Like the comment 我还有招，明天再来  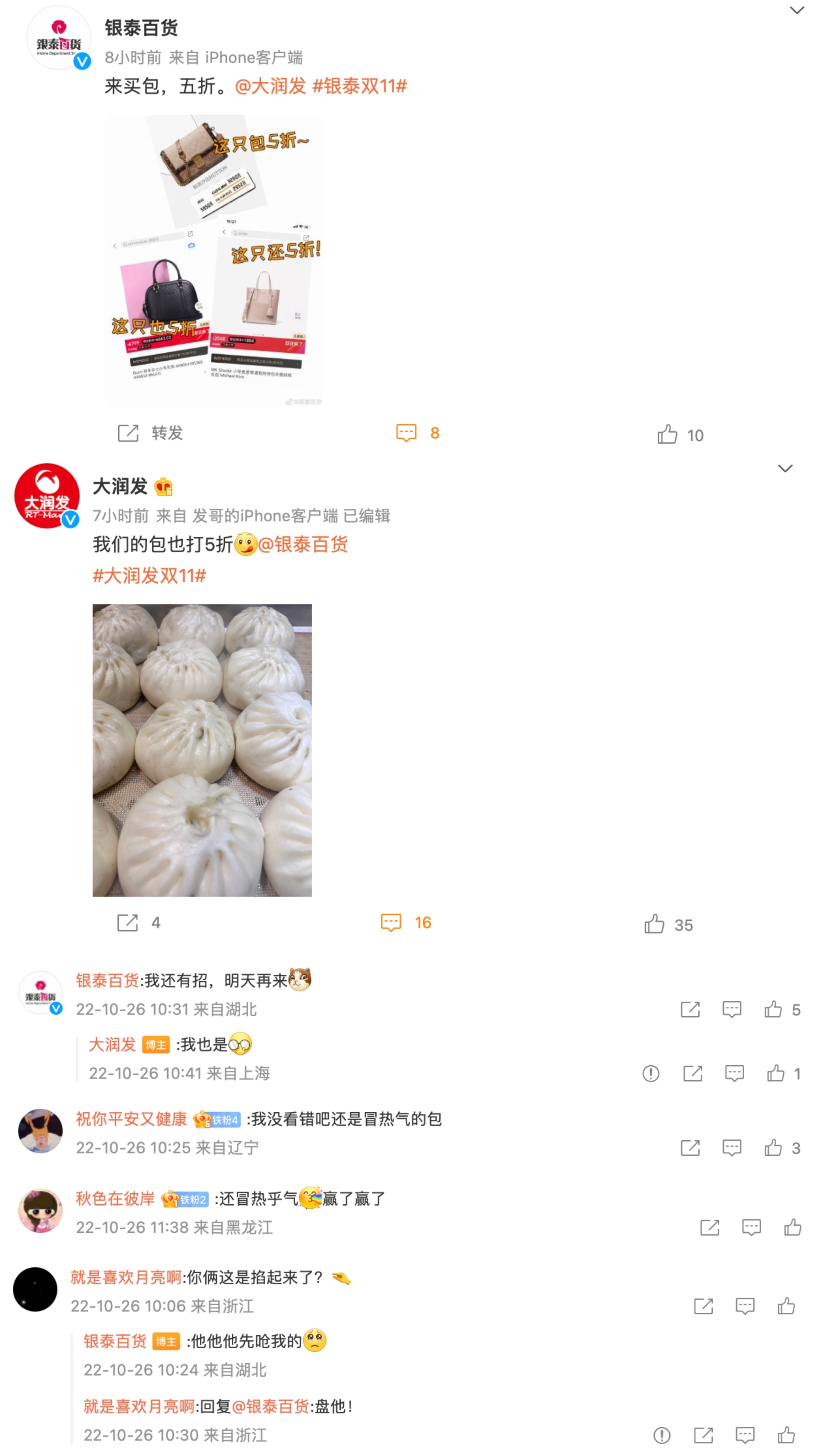[x=773, y=1010]
